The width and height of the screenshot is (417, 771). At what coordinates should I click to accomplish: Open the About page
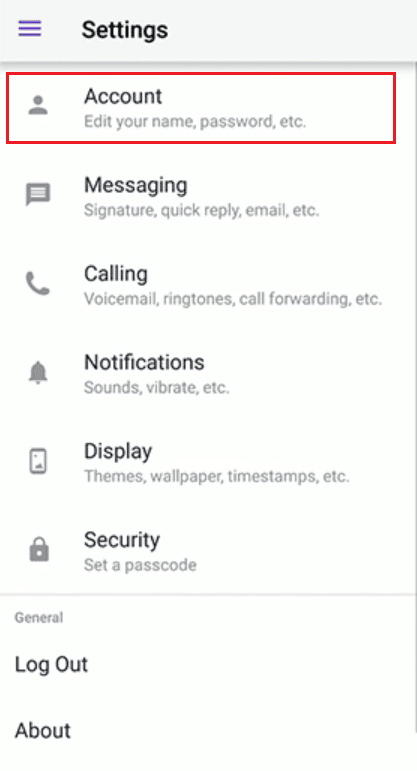tap(208, 730)
